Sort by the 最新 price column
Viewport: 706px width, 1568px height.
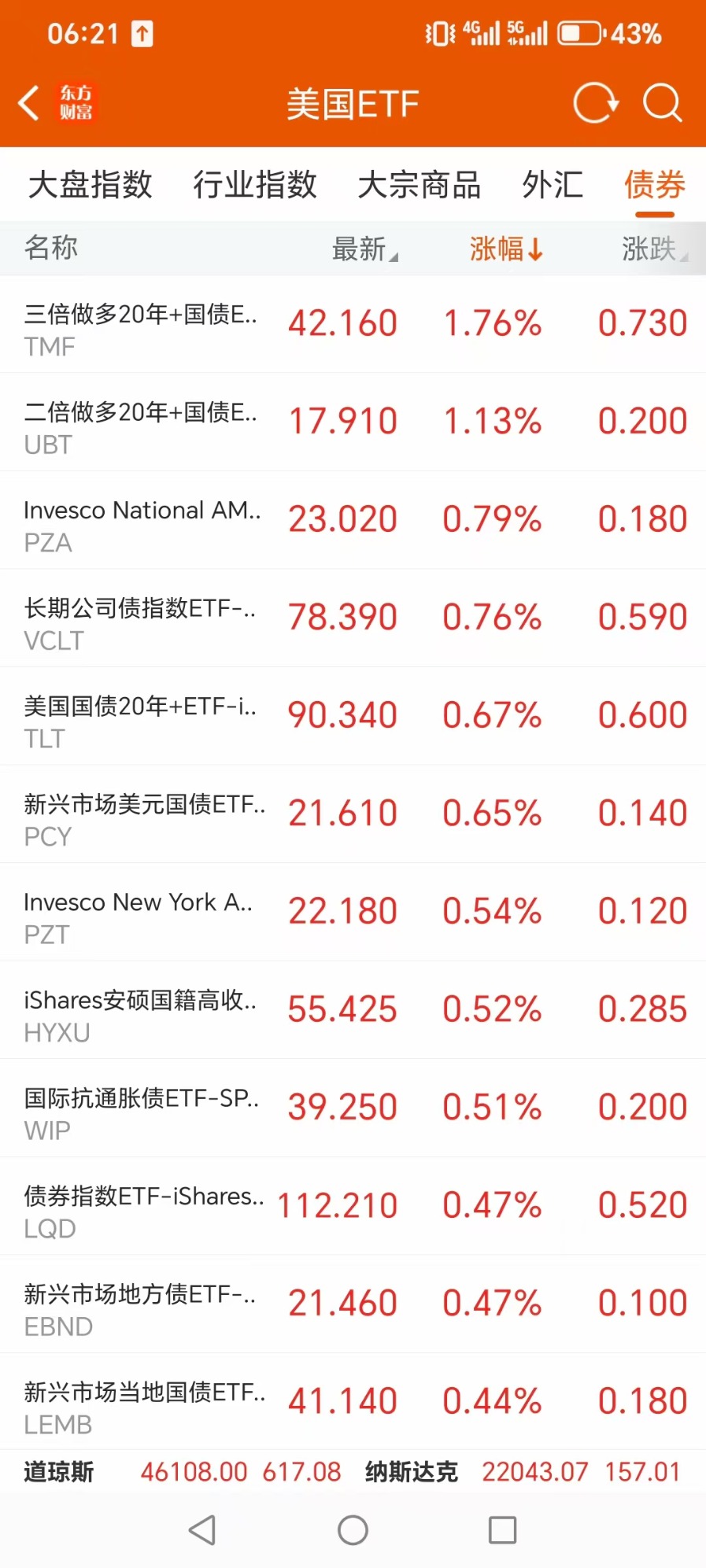364,249
